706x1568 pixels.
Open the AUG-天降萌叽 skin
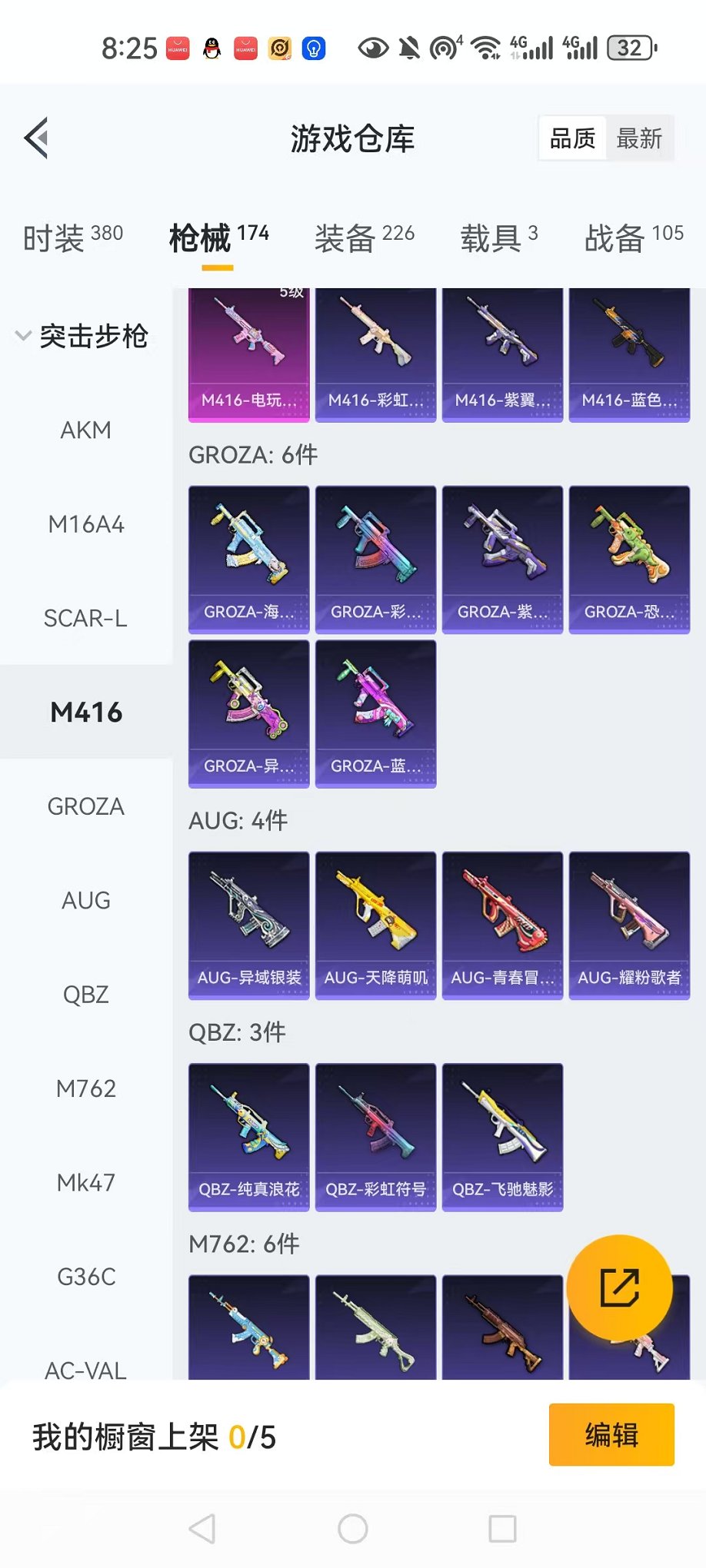(x=375, y=925)
